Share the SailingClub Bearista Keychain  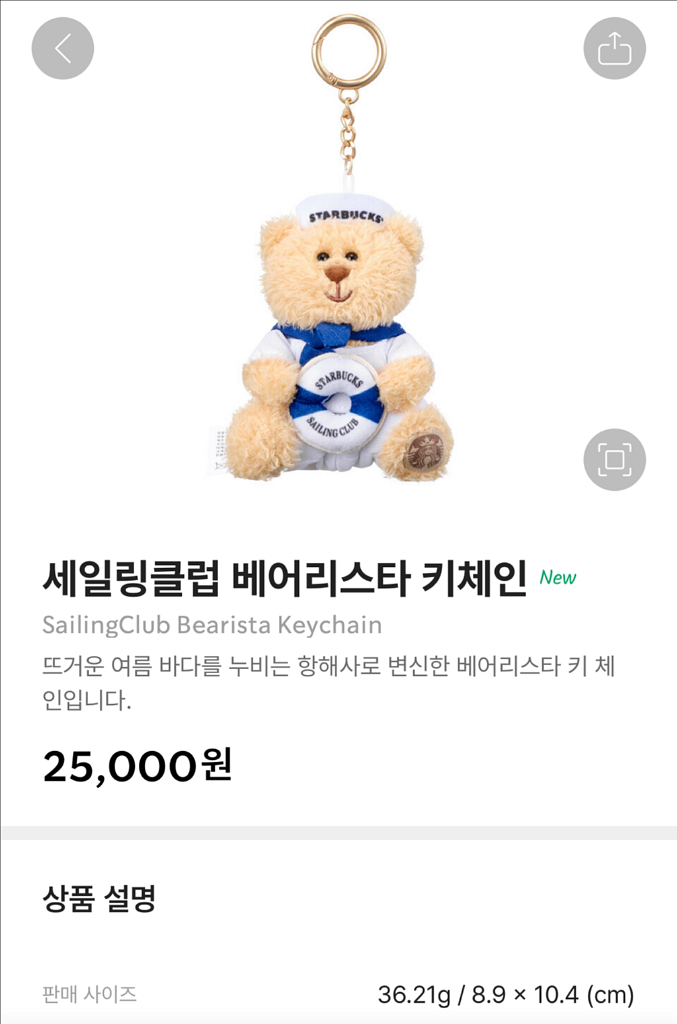click(614, 48)
